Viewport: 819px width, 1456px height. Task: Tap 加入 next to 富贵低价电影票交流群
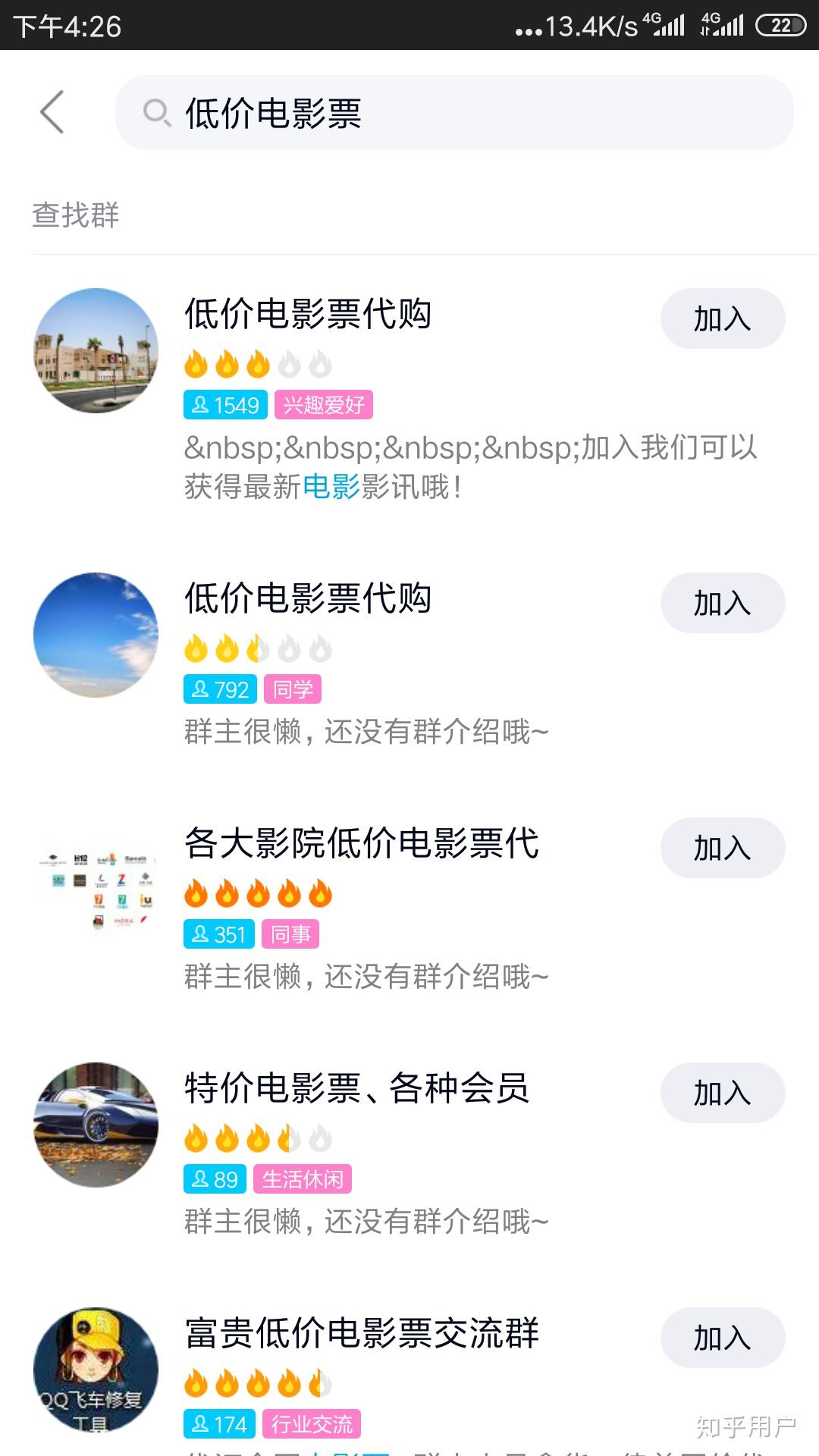point(722,1338)
